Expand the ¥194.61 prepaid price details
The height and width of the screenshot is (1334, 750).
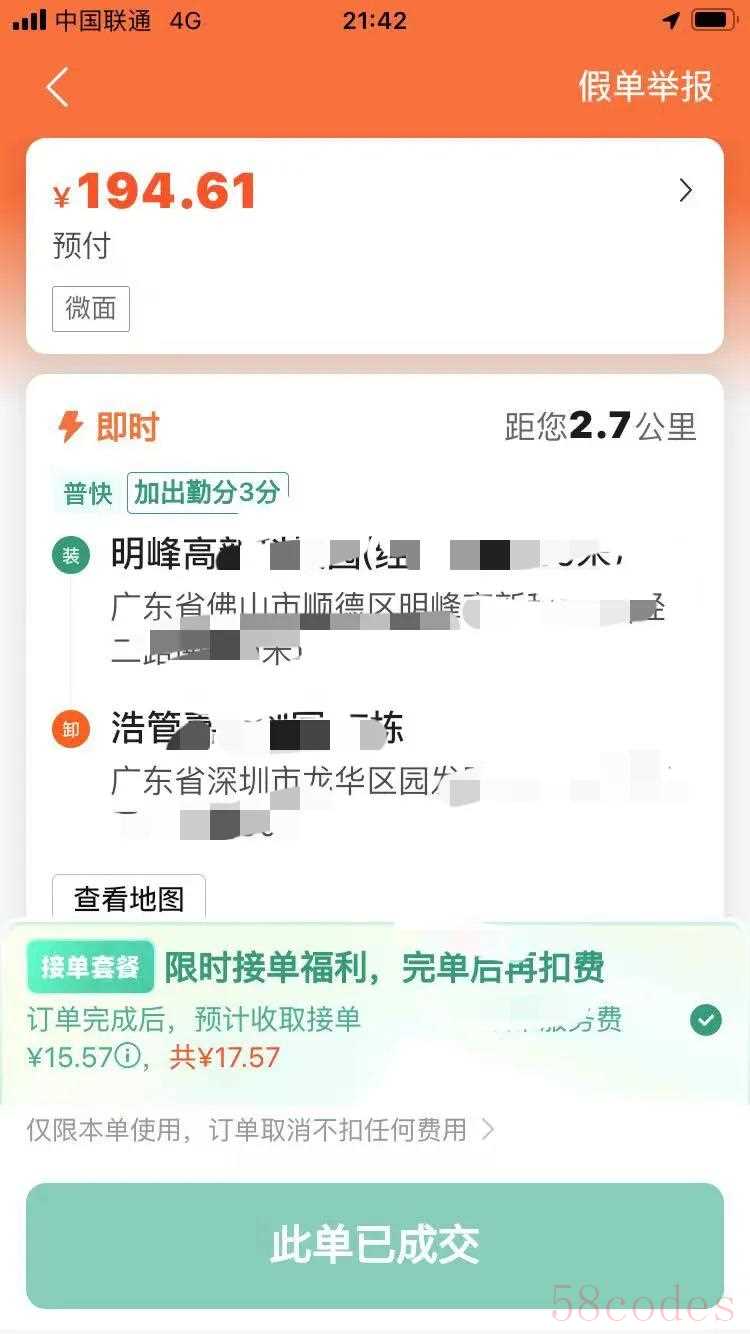(x=685, y=191)
